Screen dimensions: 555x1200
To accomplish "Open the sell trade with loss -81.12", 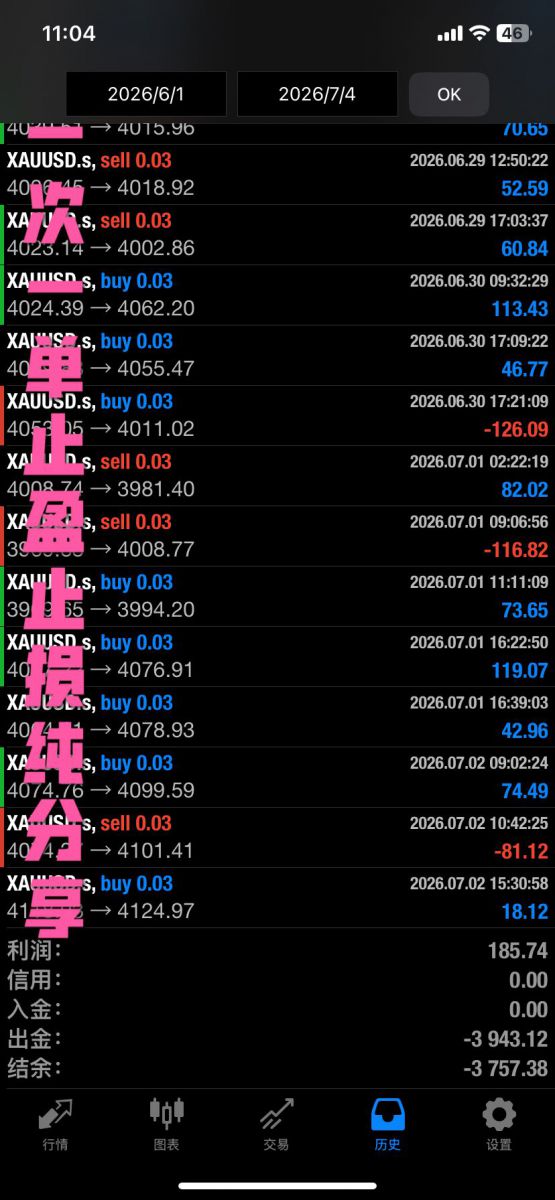I will [x=277, y=837].
